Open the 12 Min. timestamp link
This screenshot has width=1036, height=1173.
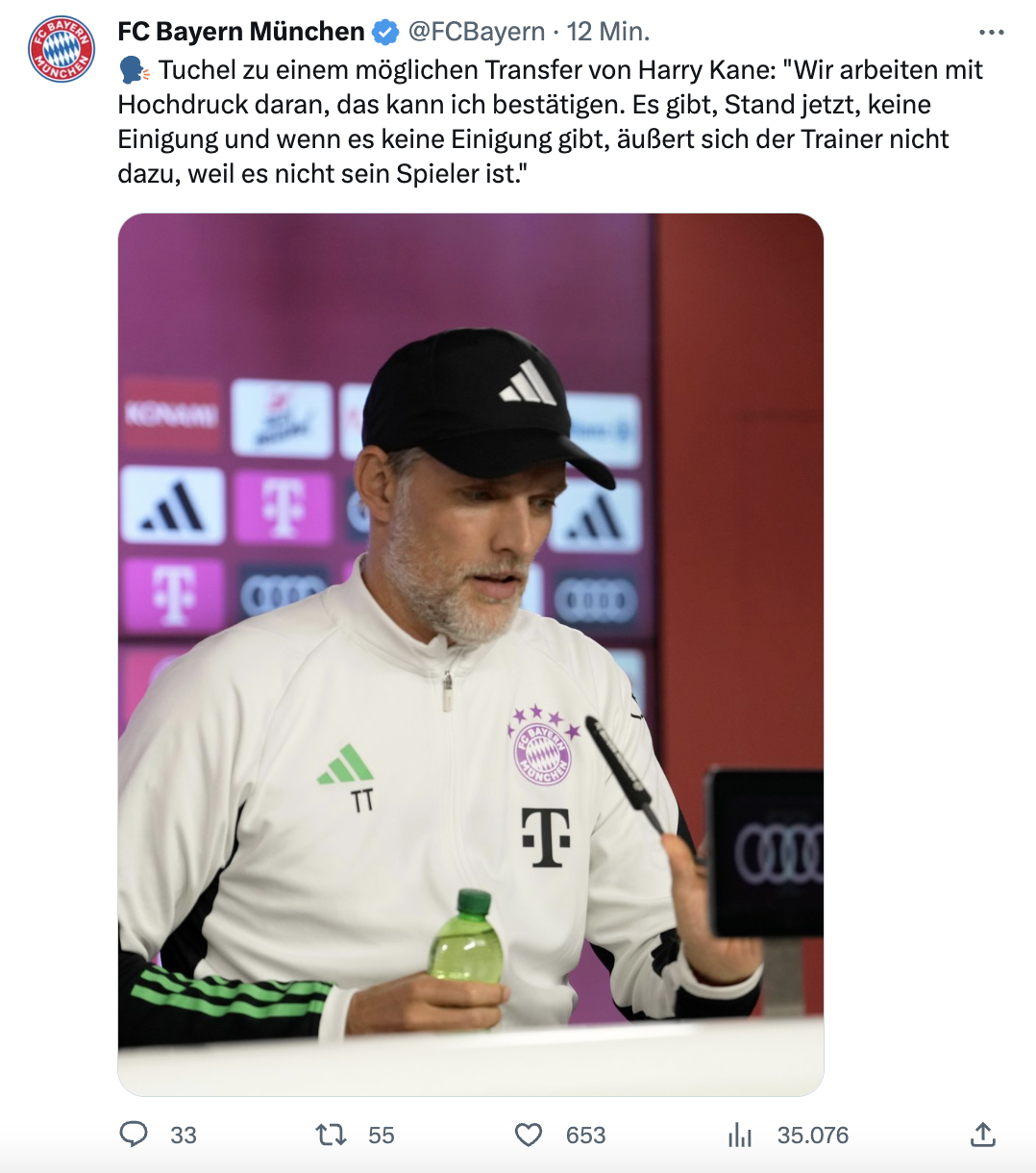tap(607, 32)
